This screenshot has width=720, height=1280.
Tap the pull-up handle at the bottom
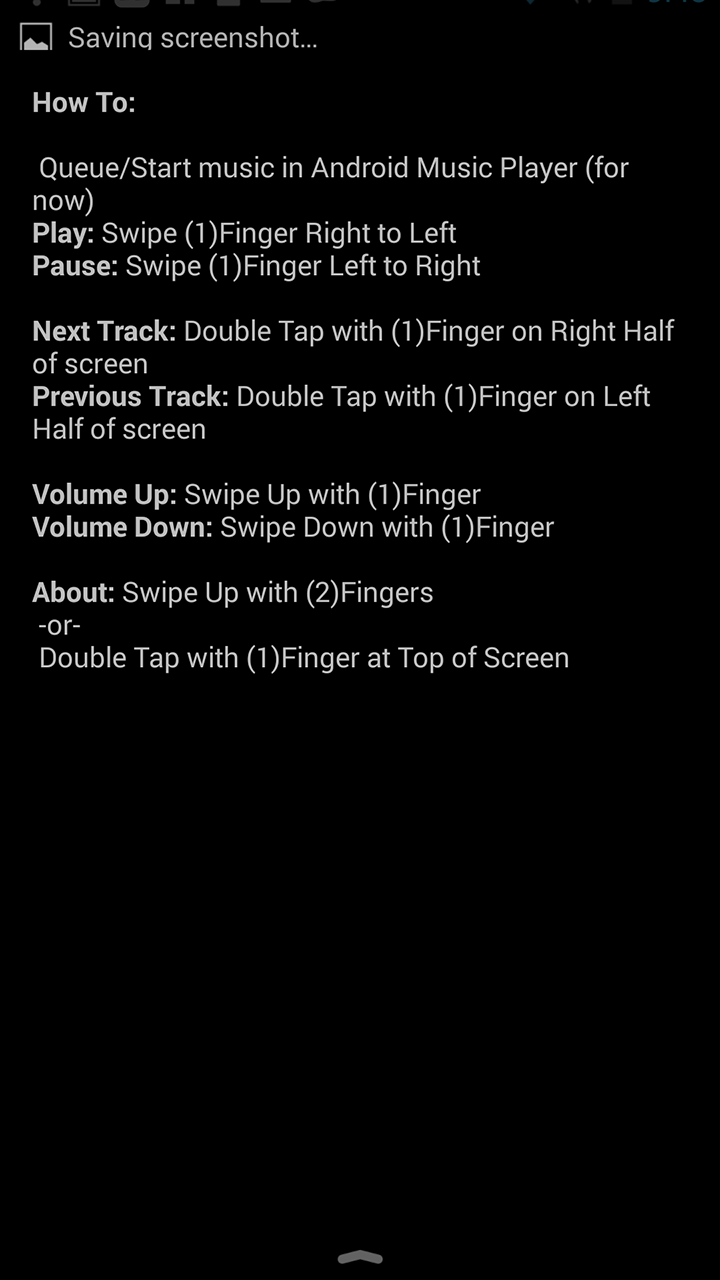[x=360, y=1257]
